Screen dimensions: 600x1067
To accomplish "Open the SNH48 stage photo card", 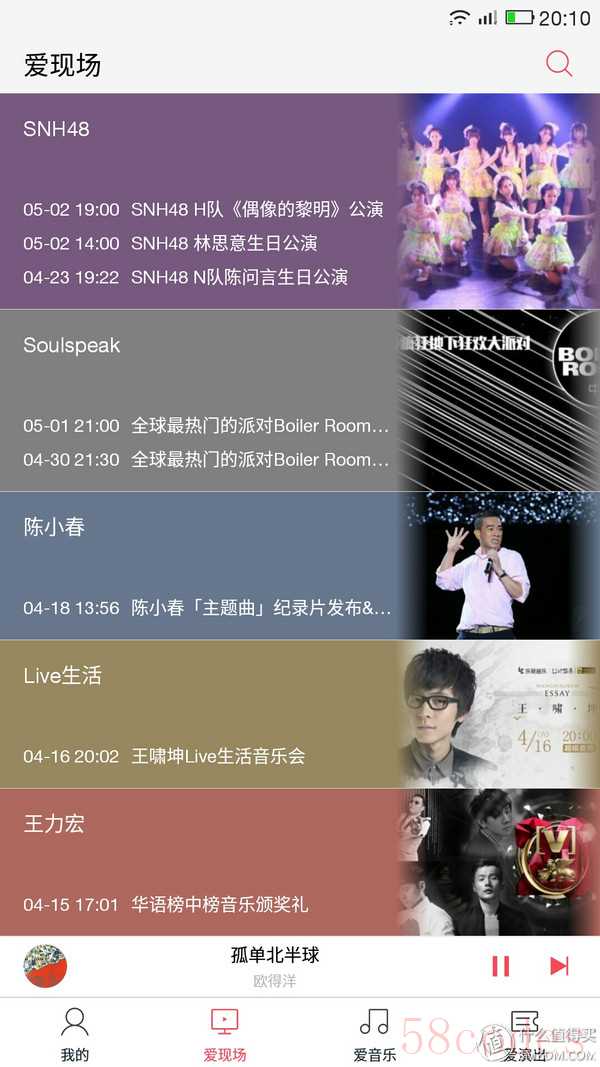I will 499,201.
